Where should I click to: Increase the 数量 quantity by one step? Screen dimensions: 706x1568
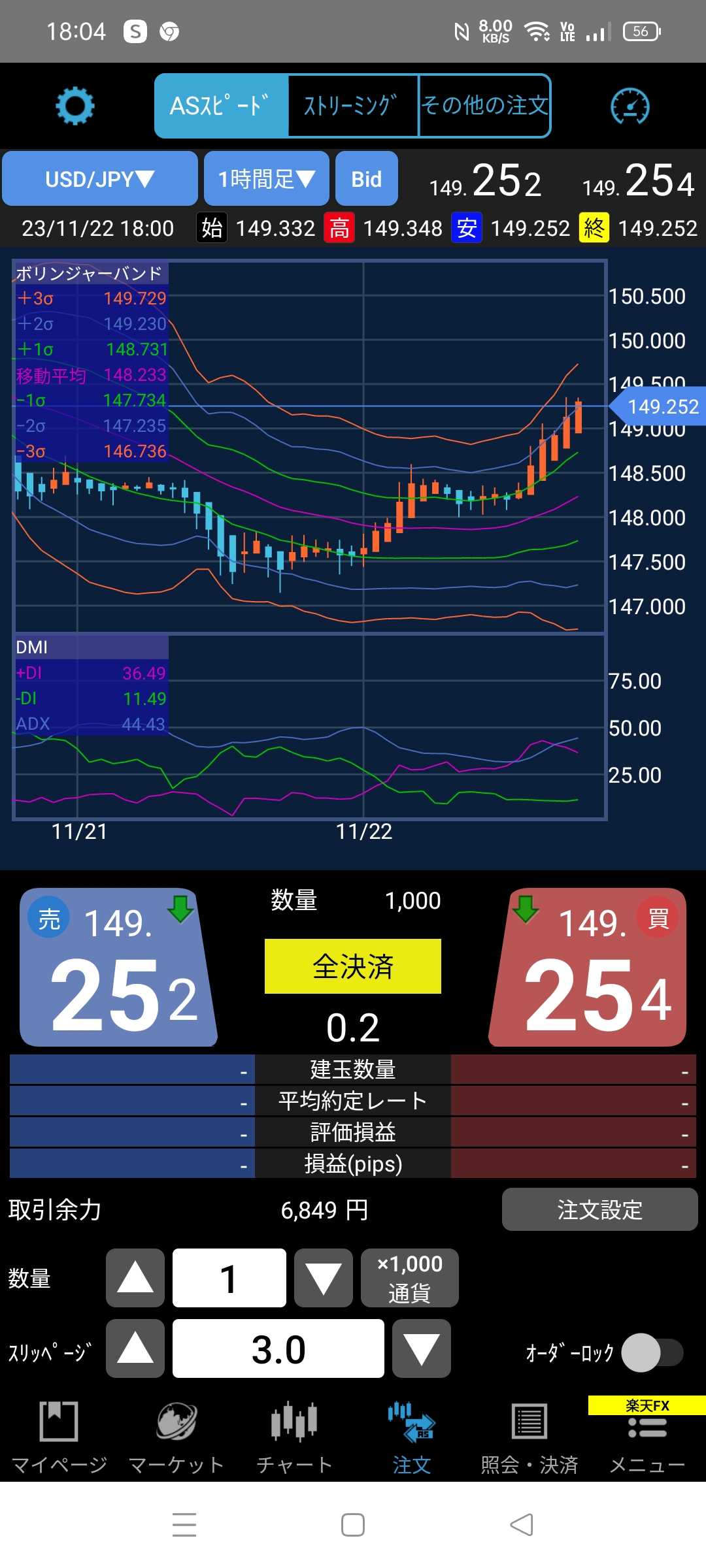point(135,1278)
